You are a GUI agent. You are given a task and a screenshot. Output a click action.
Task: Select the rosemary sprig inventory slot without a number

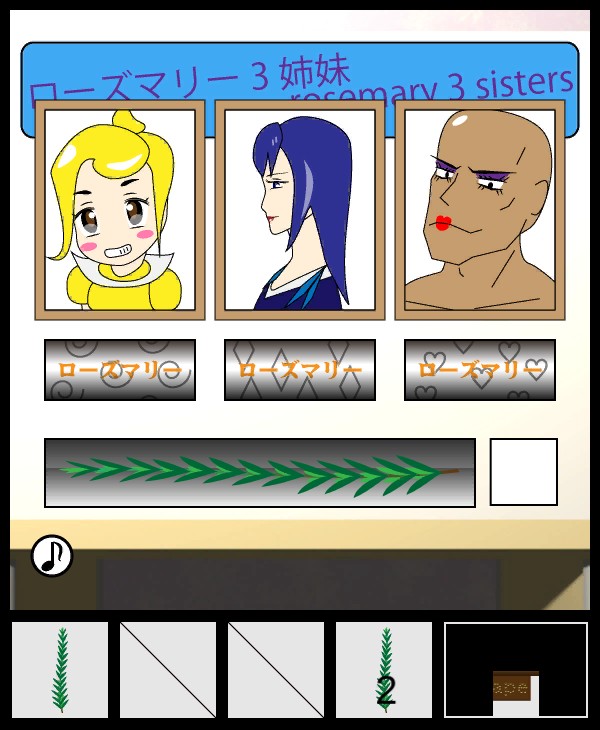pos(60,670)
